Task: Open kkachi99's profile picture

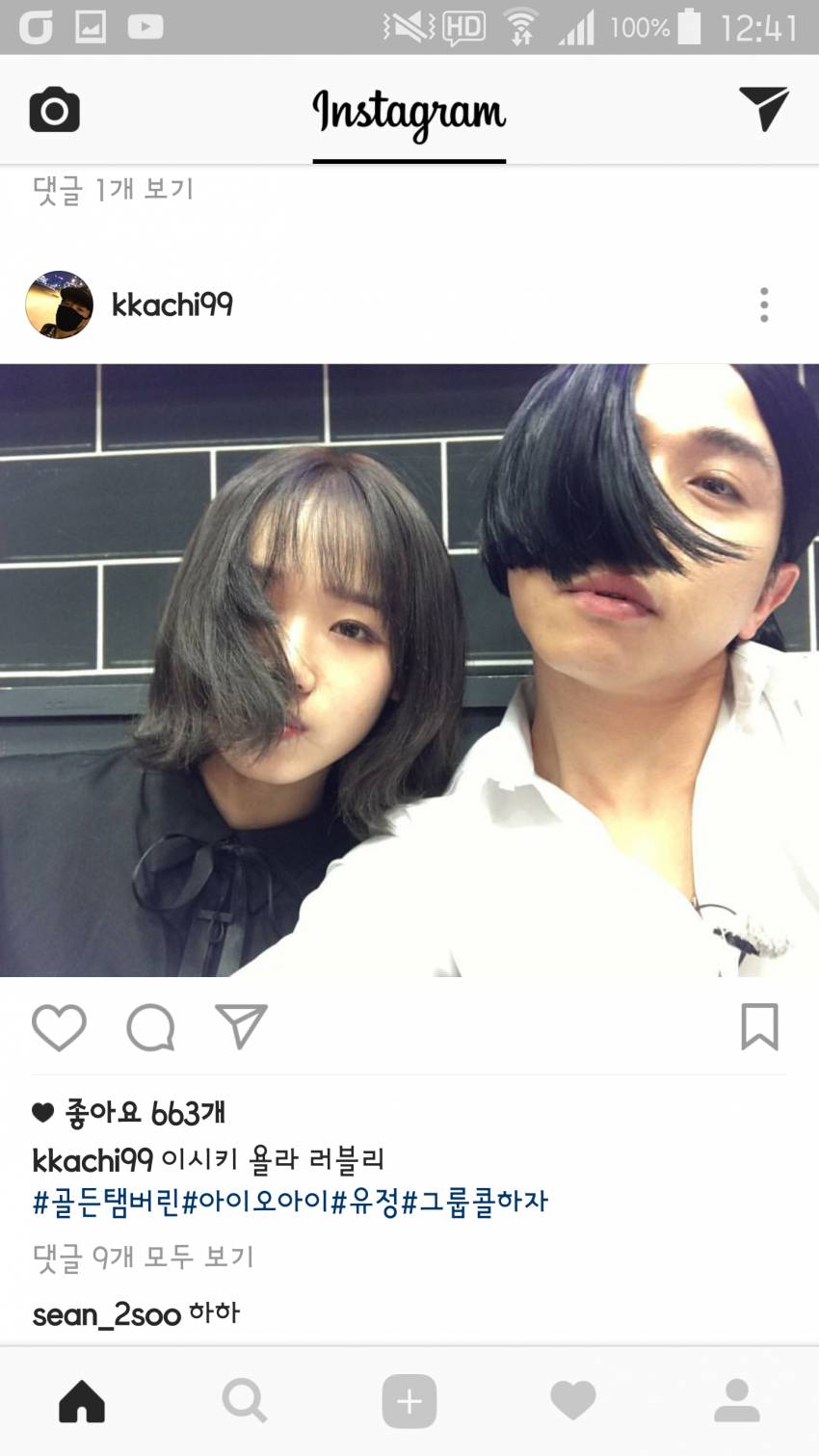Action: (x=59, y=304)
